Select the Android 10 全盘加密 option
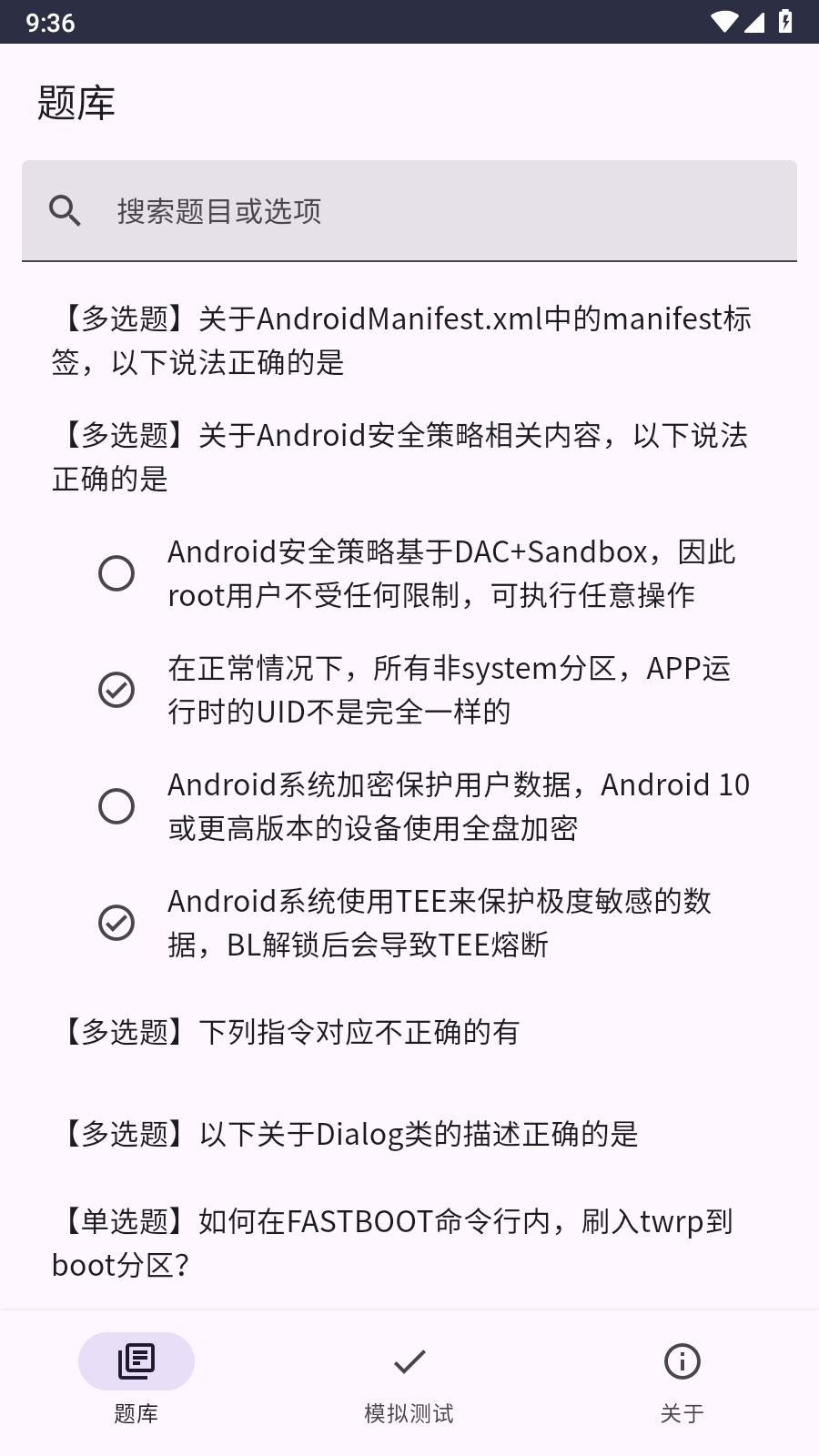This screenshot has width=819, height=1456. coord(116,806)
